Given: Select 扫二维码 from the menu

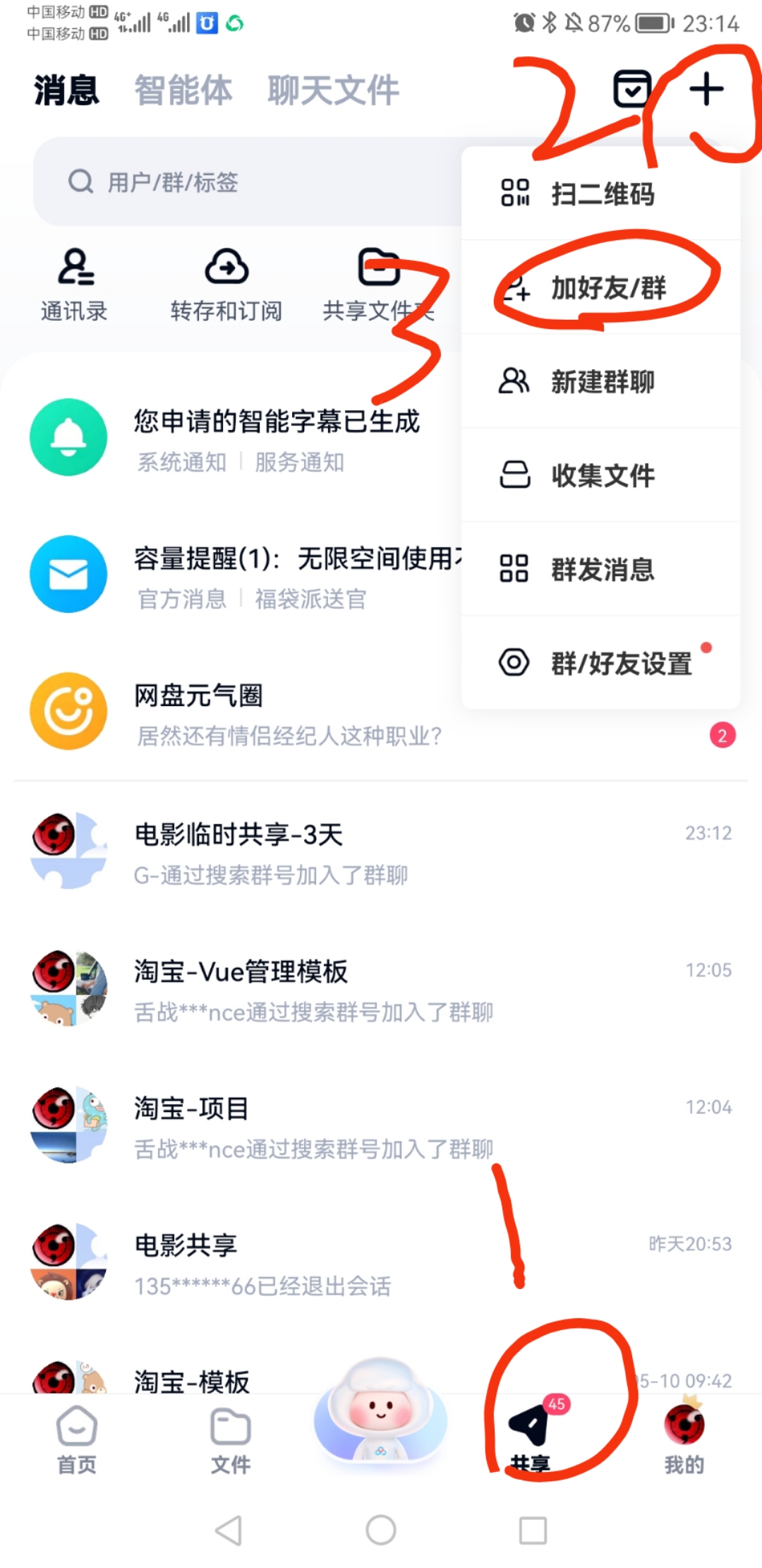Looking at the screenshot, I should click(x=601, y=193).
